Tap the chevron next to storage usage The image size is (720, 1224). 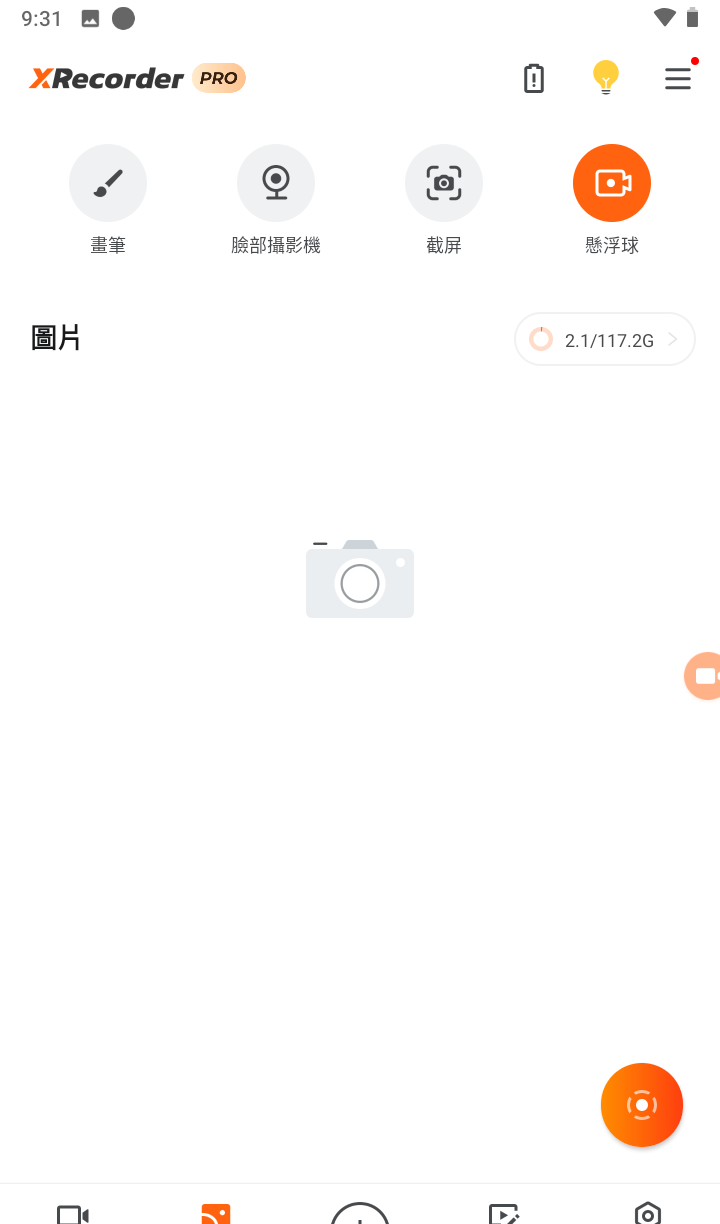click(x=674, y=339)
